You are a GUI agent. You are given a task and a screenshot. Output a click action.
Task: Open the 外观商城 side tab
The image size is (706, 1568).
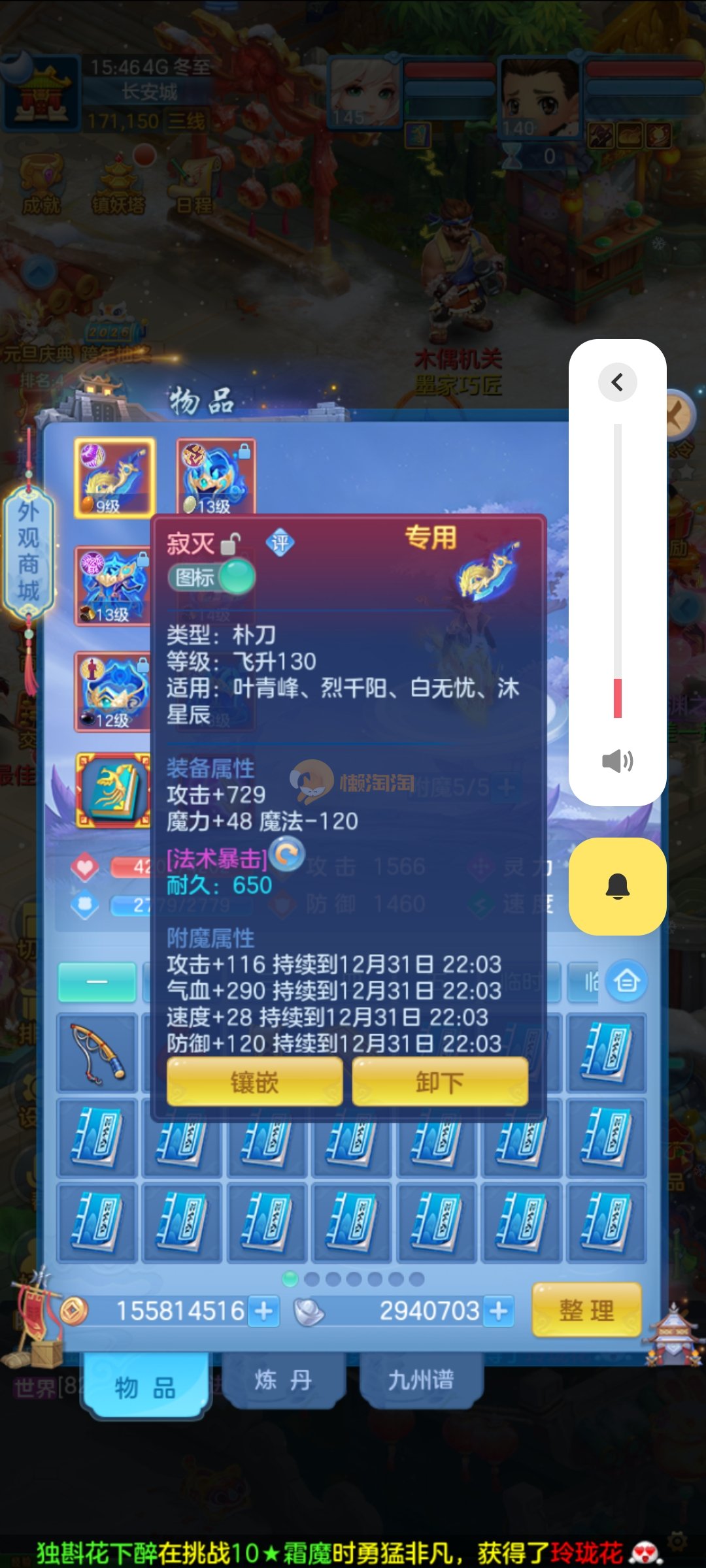click(x=28, y=552)
